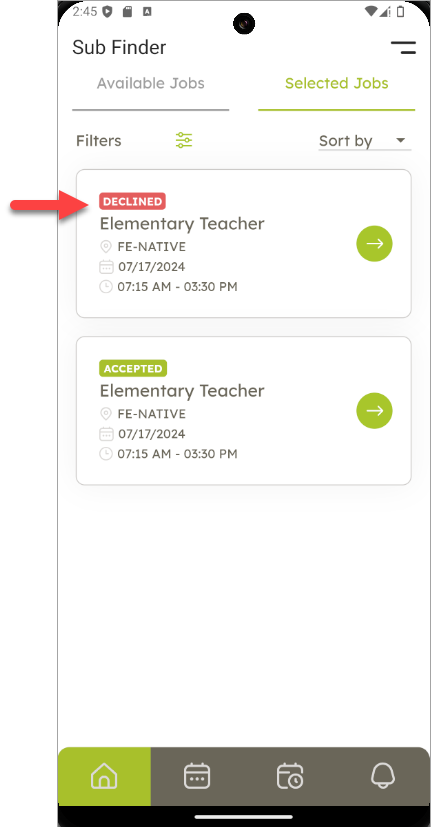Open the declined job's arrow button
Screen dimensions: 431x827
(x=375, y=244)
